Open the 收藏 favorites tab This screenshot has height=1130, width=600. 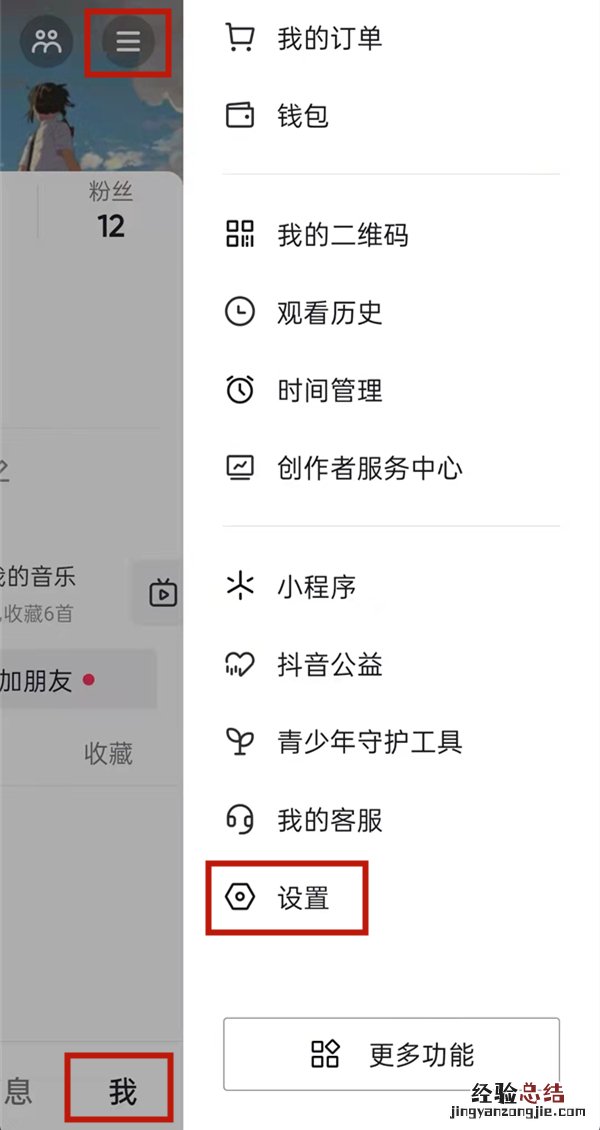pyautogui.click(x=108, y=753)
